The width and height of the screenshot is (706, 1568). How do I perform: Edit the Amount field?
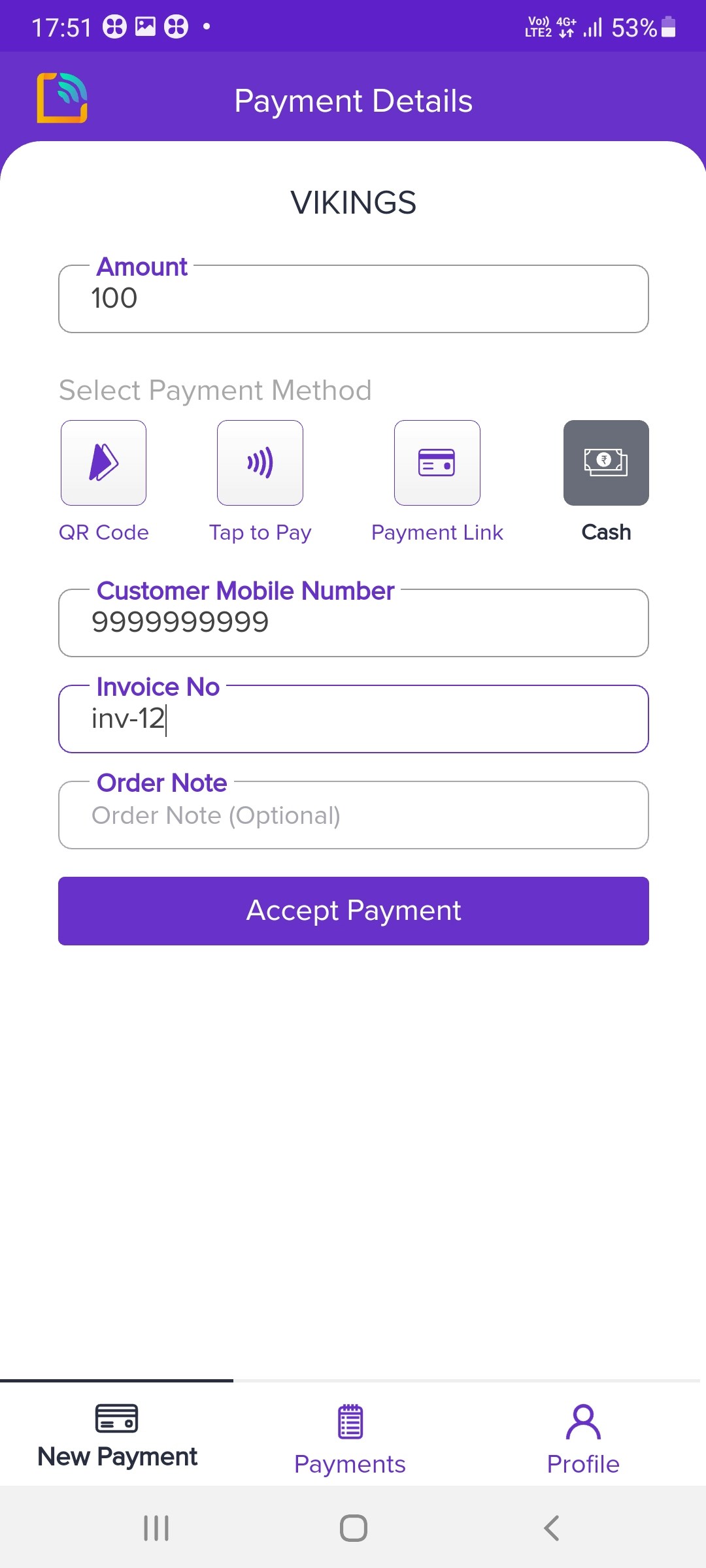point(353,299)
